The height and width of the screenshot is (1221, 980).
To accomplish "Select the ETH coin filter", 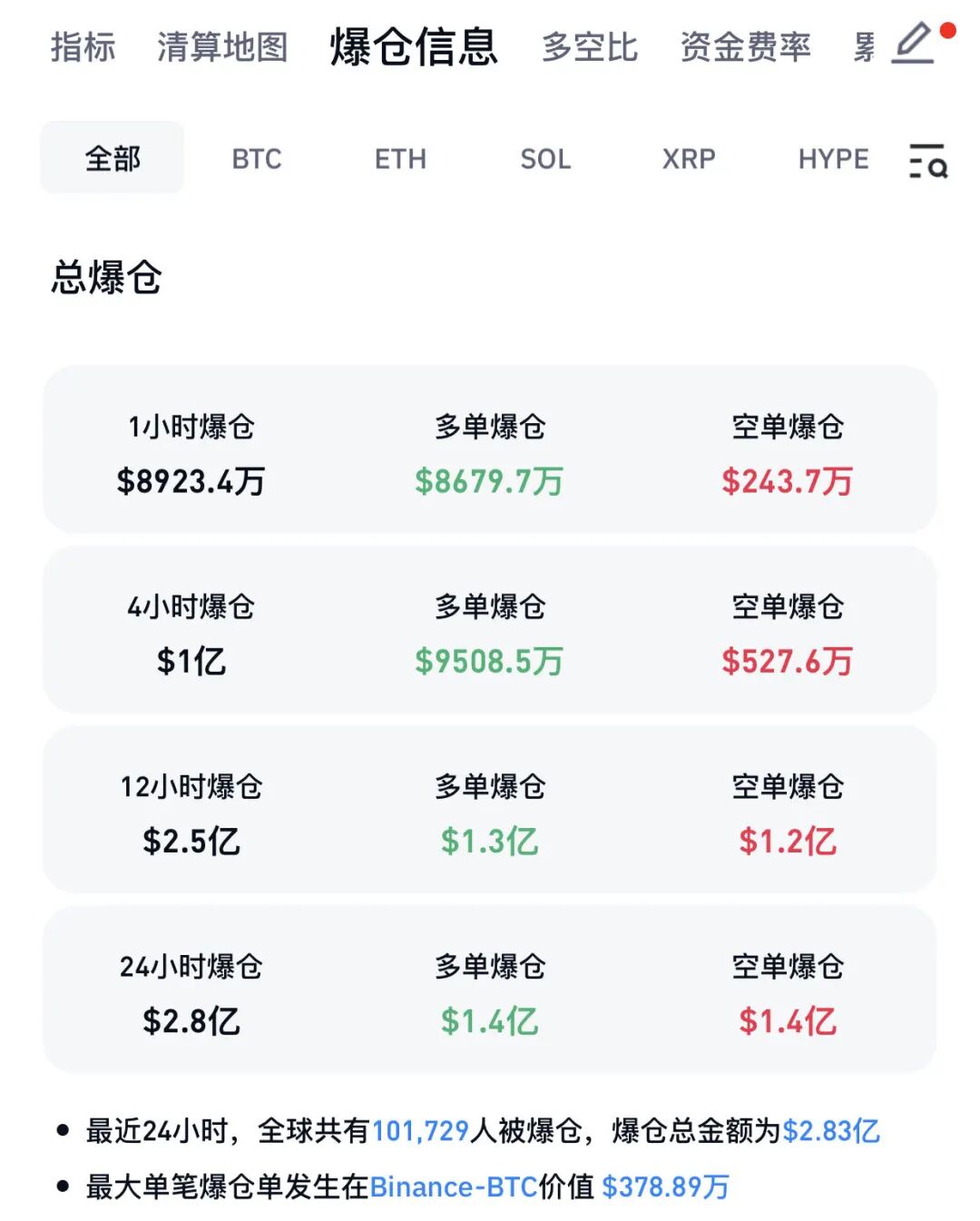I will coord(400,159).
